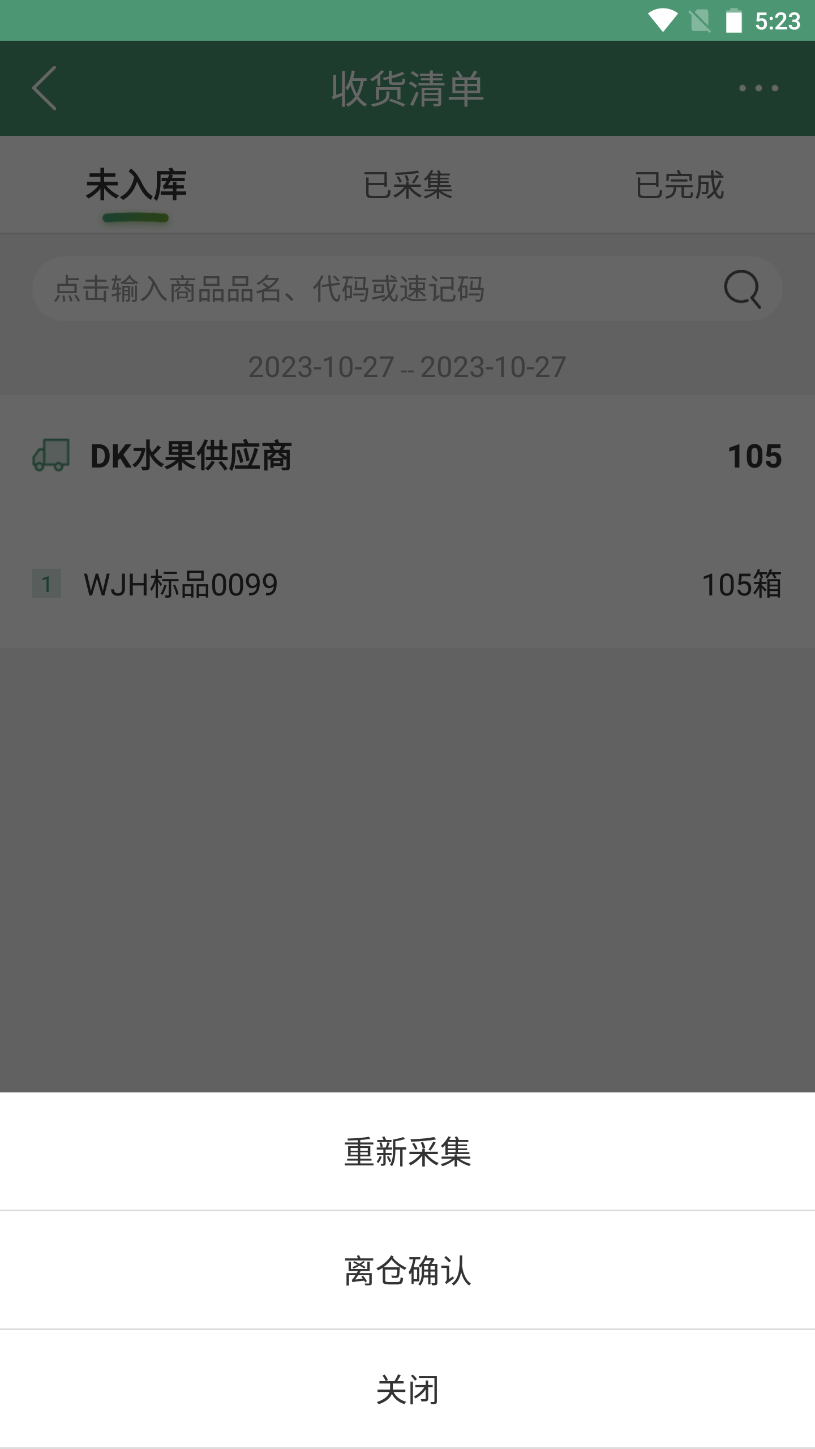This screenshot has height=1449, width=815.
Task: Tap the product name search field
Action: [407, 289]
